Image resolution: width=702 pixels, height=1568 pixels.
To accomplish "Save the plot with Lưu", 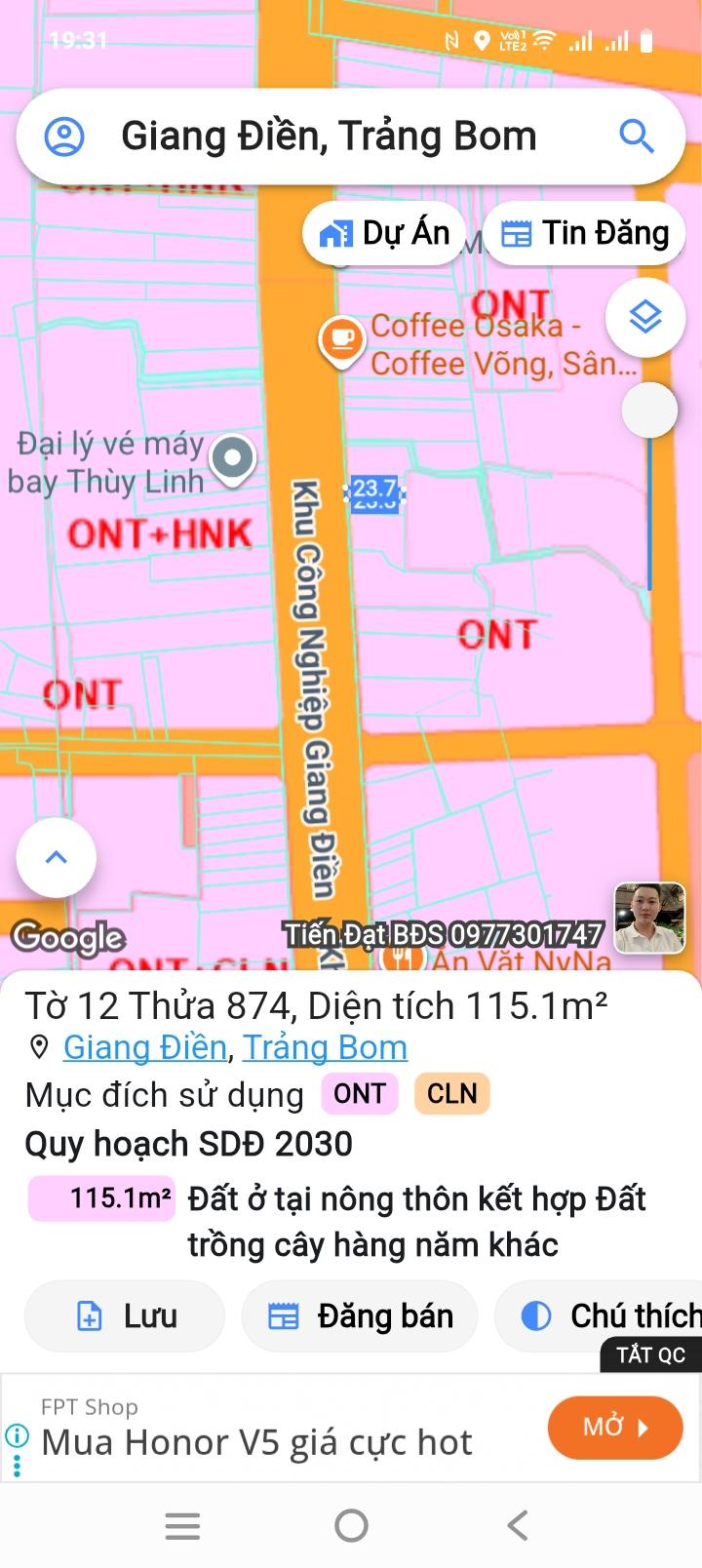I will pyautogui.click(x=125, y=1316).
